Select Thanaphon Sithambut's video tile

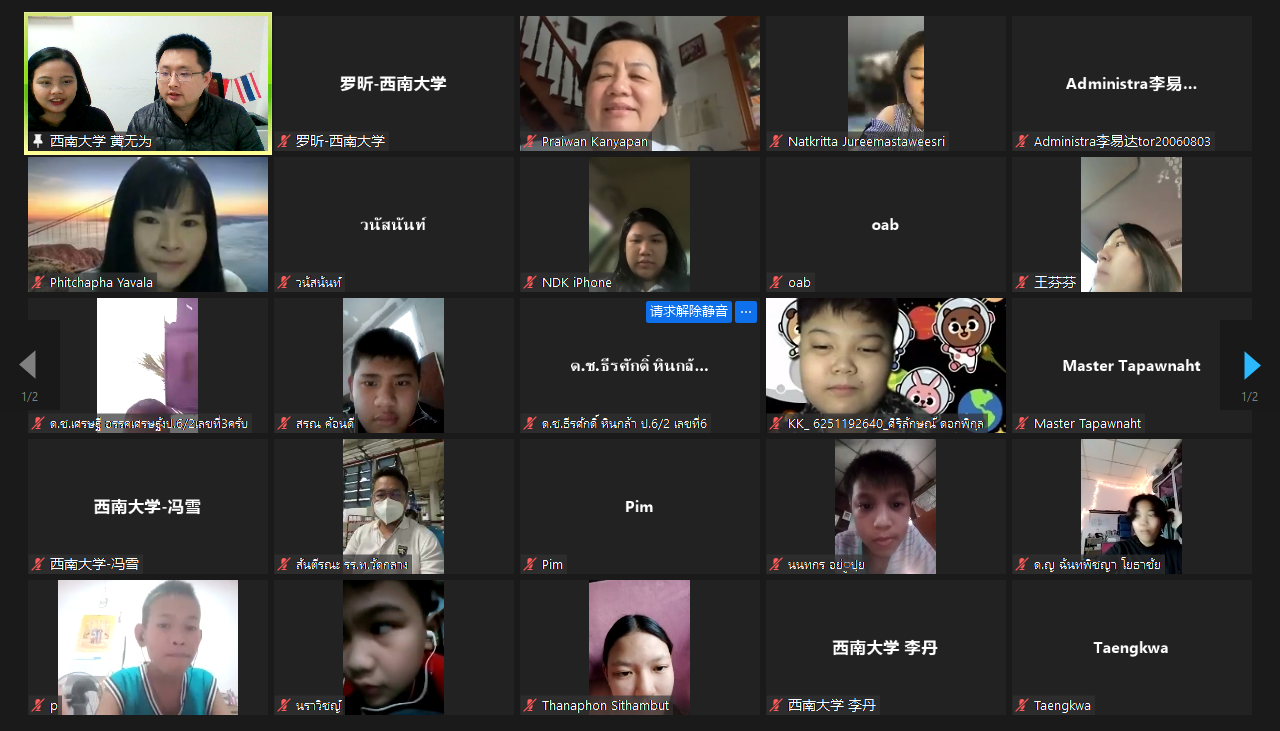639,647
